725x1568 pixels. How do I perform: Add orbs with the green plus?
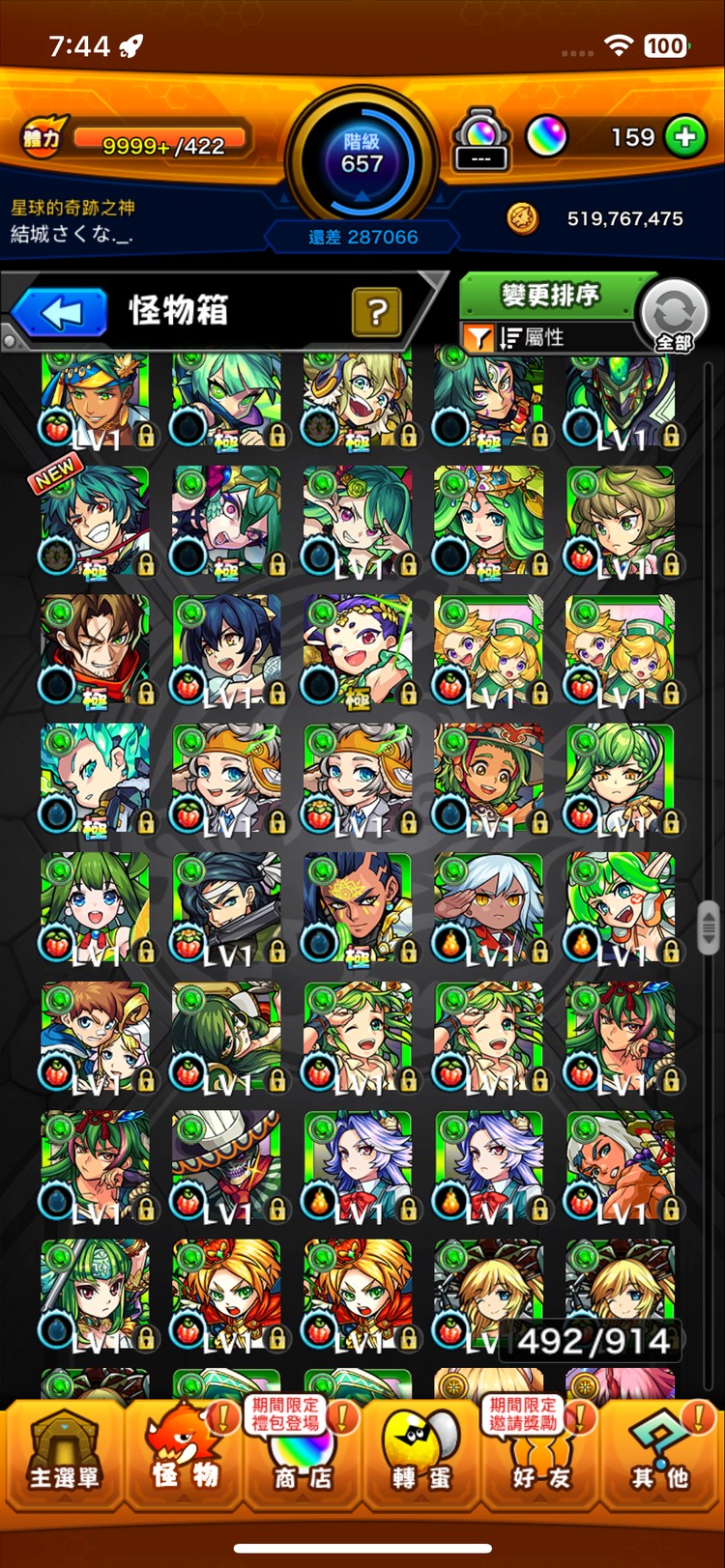click(685, 137)
